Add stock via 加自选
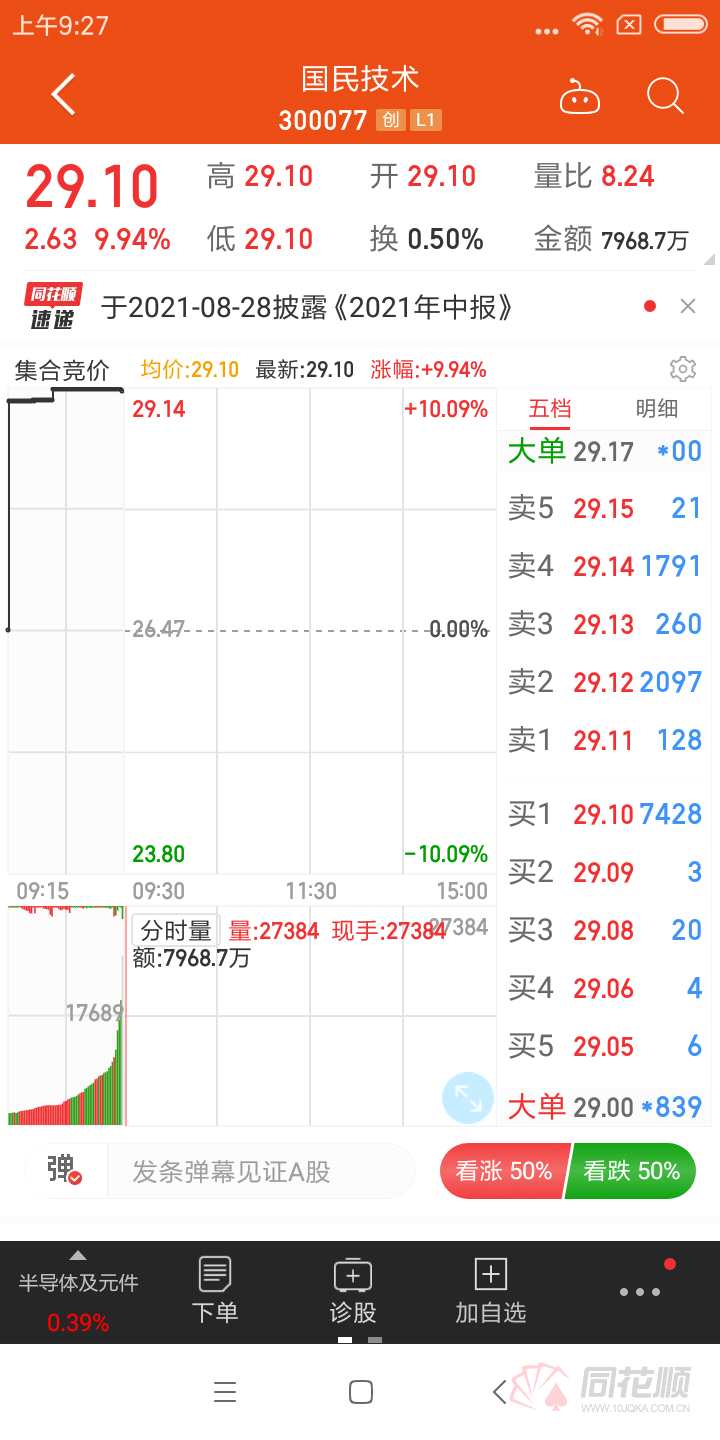 tap(490, 1290)
